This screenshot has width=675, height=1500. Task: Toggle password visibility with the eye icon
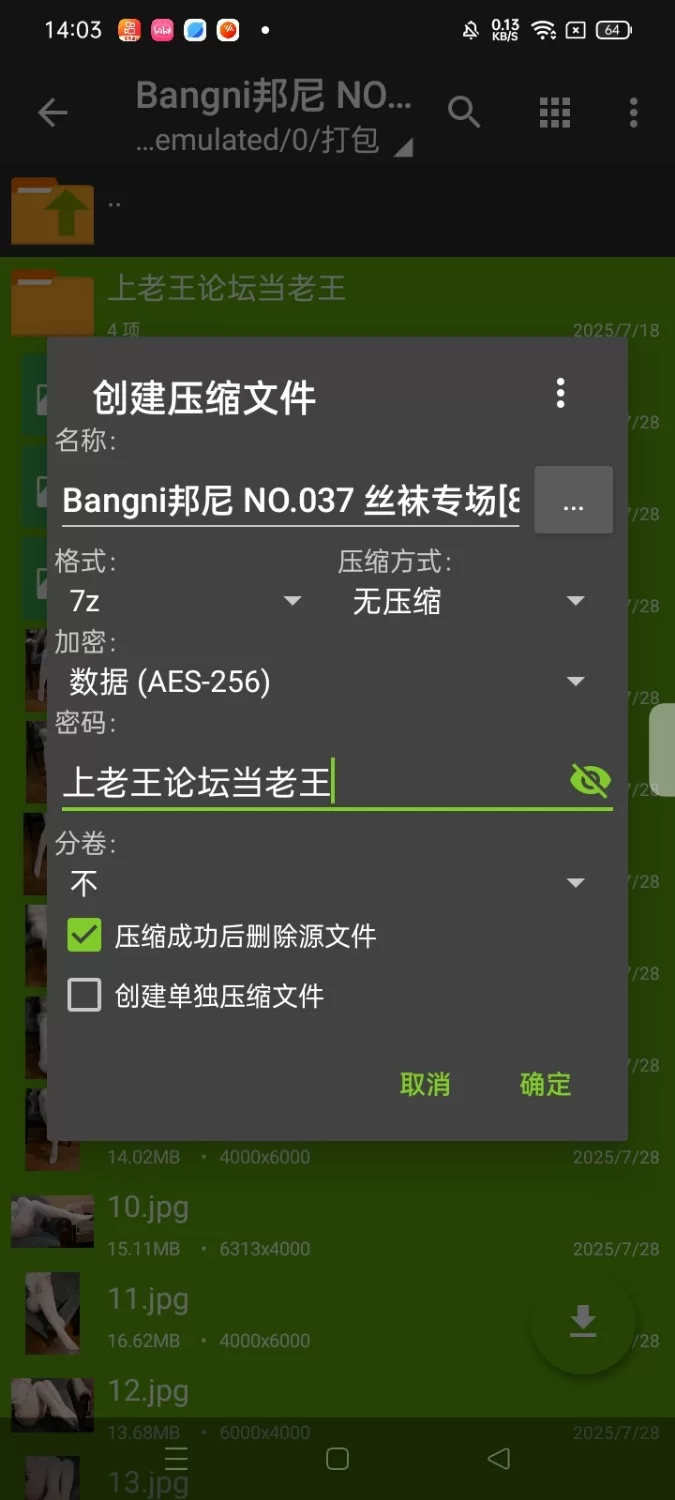coord(589,780)
